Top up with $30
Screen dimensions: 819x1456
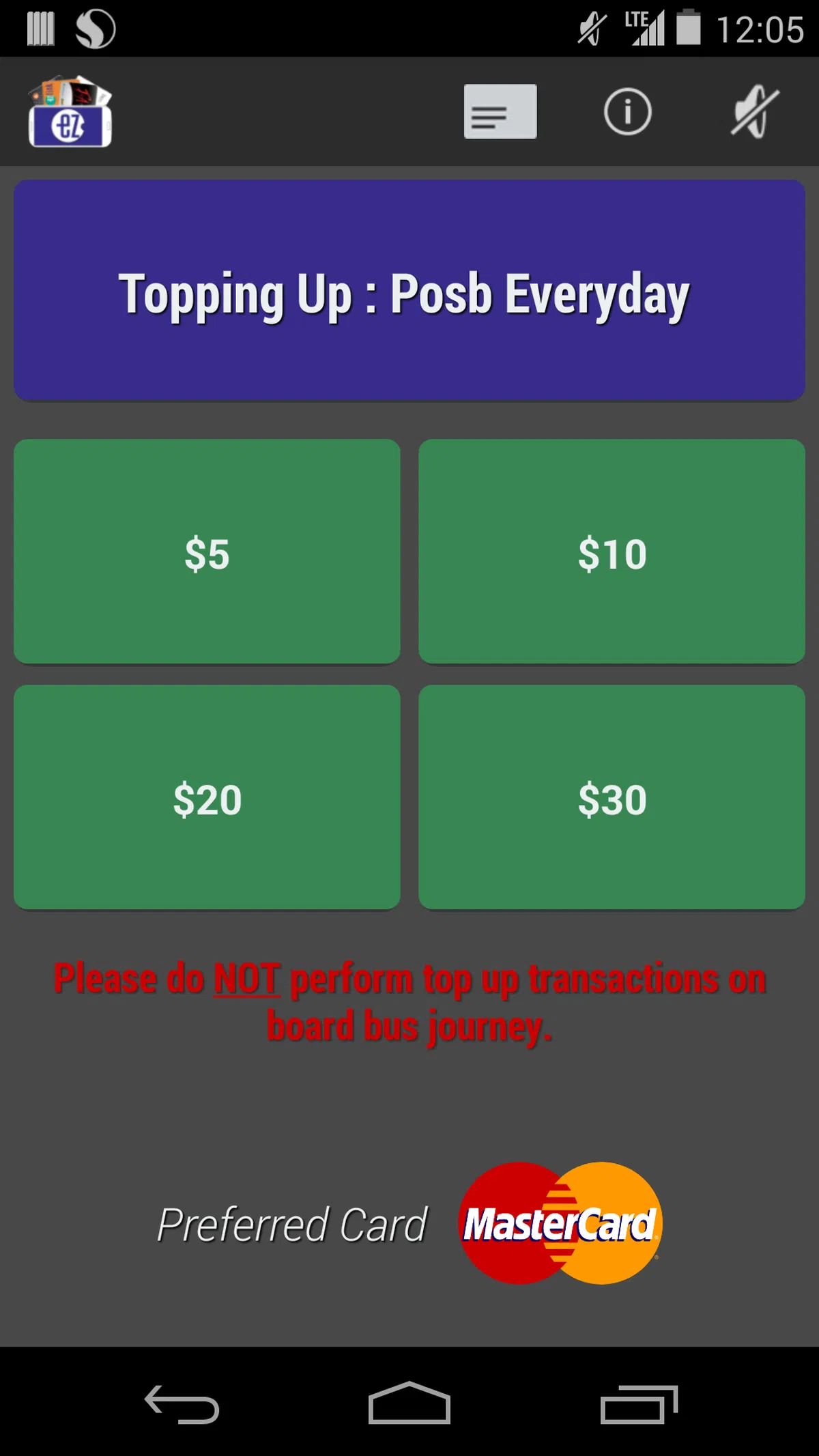point(612,797)
